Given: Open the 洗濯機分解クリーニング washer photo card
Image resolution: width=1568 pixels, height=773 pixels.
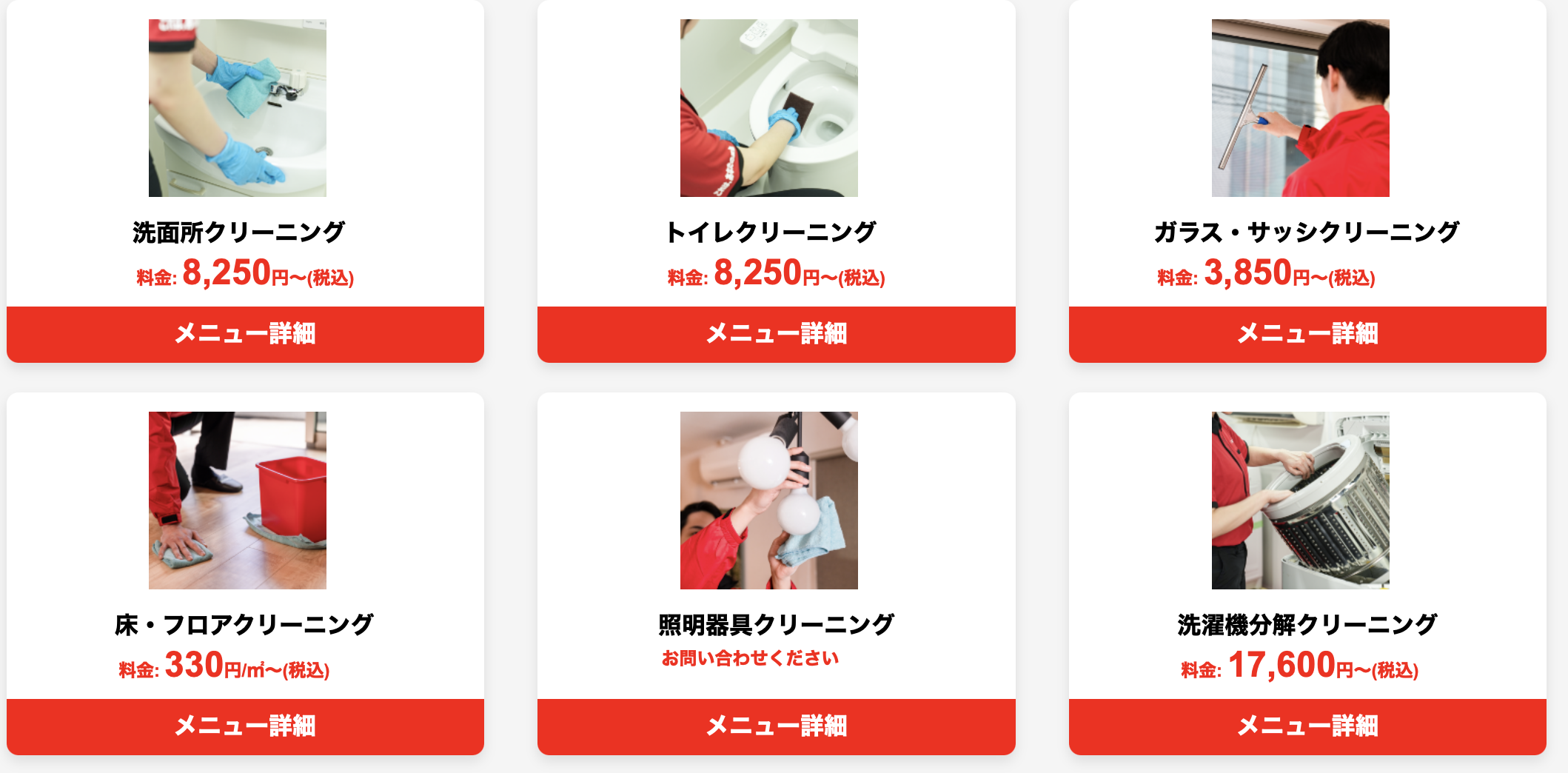Looking at the screenshot, I should pyautogui.click(x=1300, y=501).
